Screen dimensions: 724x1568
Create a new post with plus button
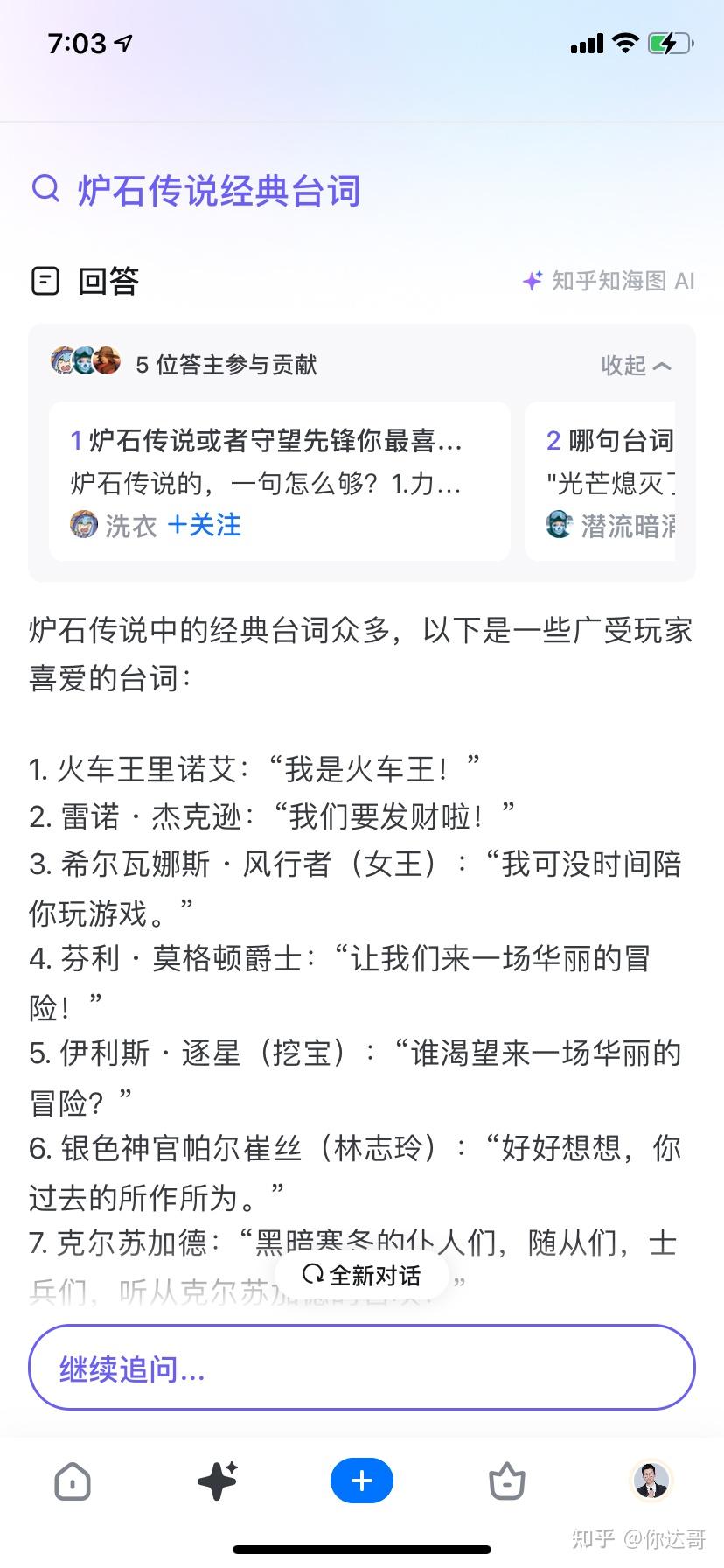(362, 1481)
